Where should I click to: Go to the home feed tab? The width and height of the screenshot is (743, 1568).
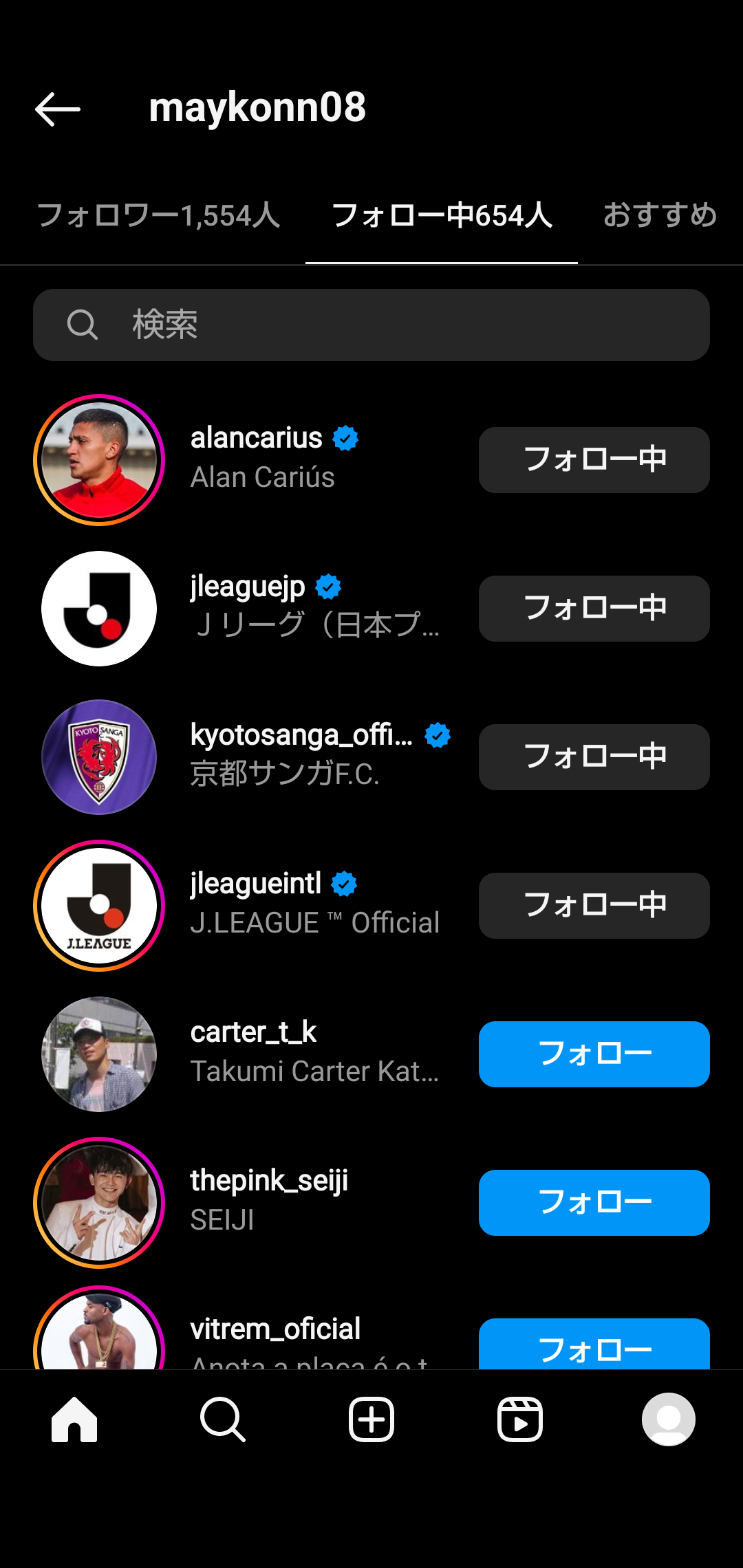tap(74, 1419)
